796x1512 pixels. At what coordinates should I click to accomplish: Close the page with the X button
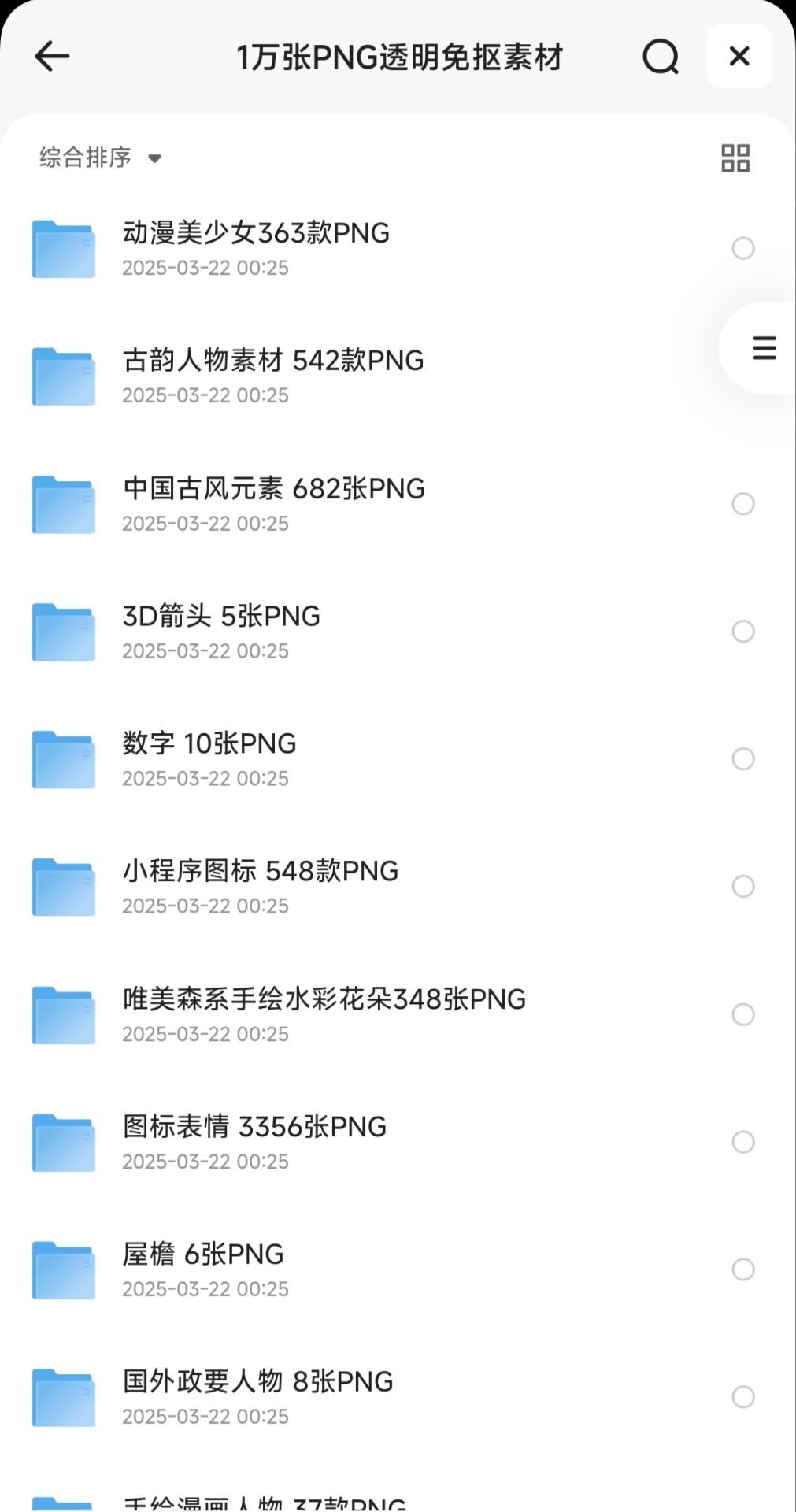coord(739,57)
